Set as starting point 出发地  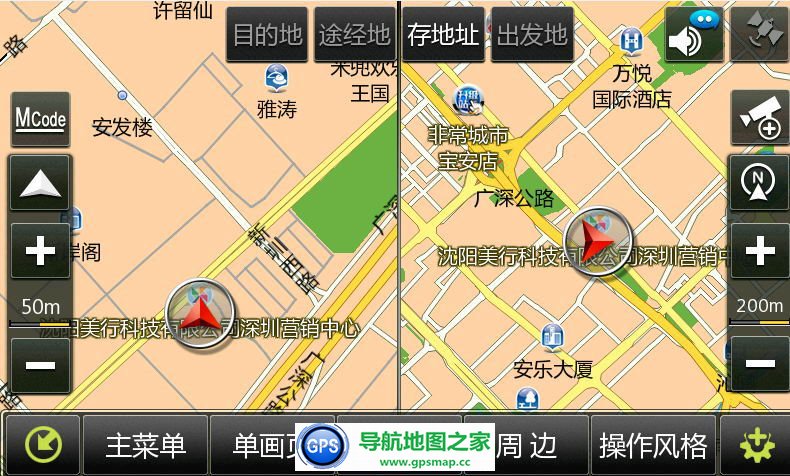[531, 35]
